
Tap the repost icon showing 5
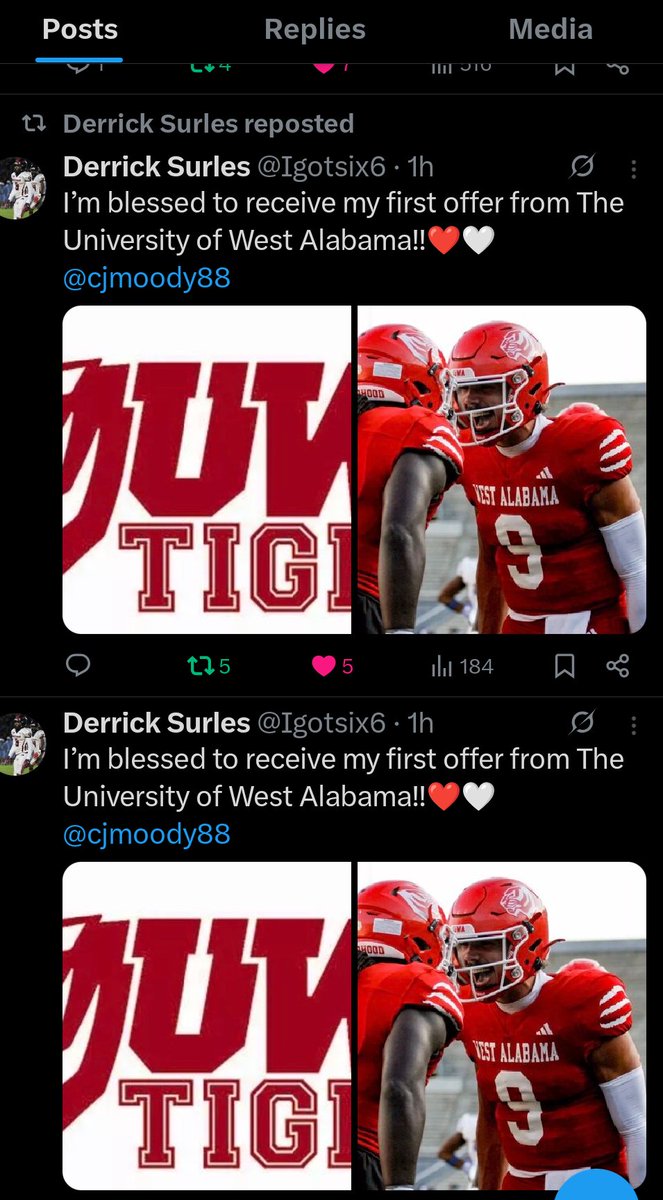tap(210, 666)
